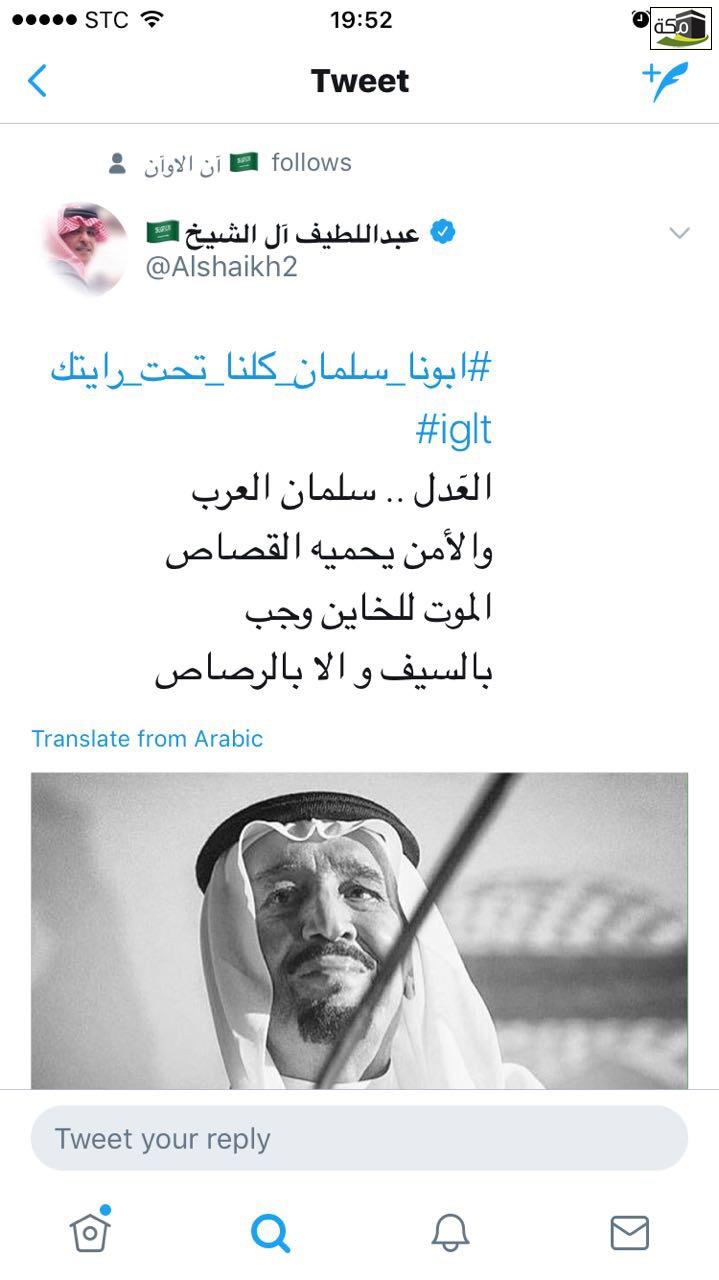View the tweet's attached photo
Image resolution: width=719 pixels, height=1280 pixels.
(x=359, y=930)
